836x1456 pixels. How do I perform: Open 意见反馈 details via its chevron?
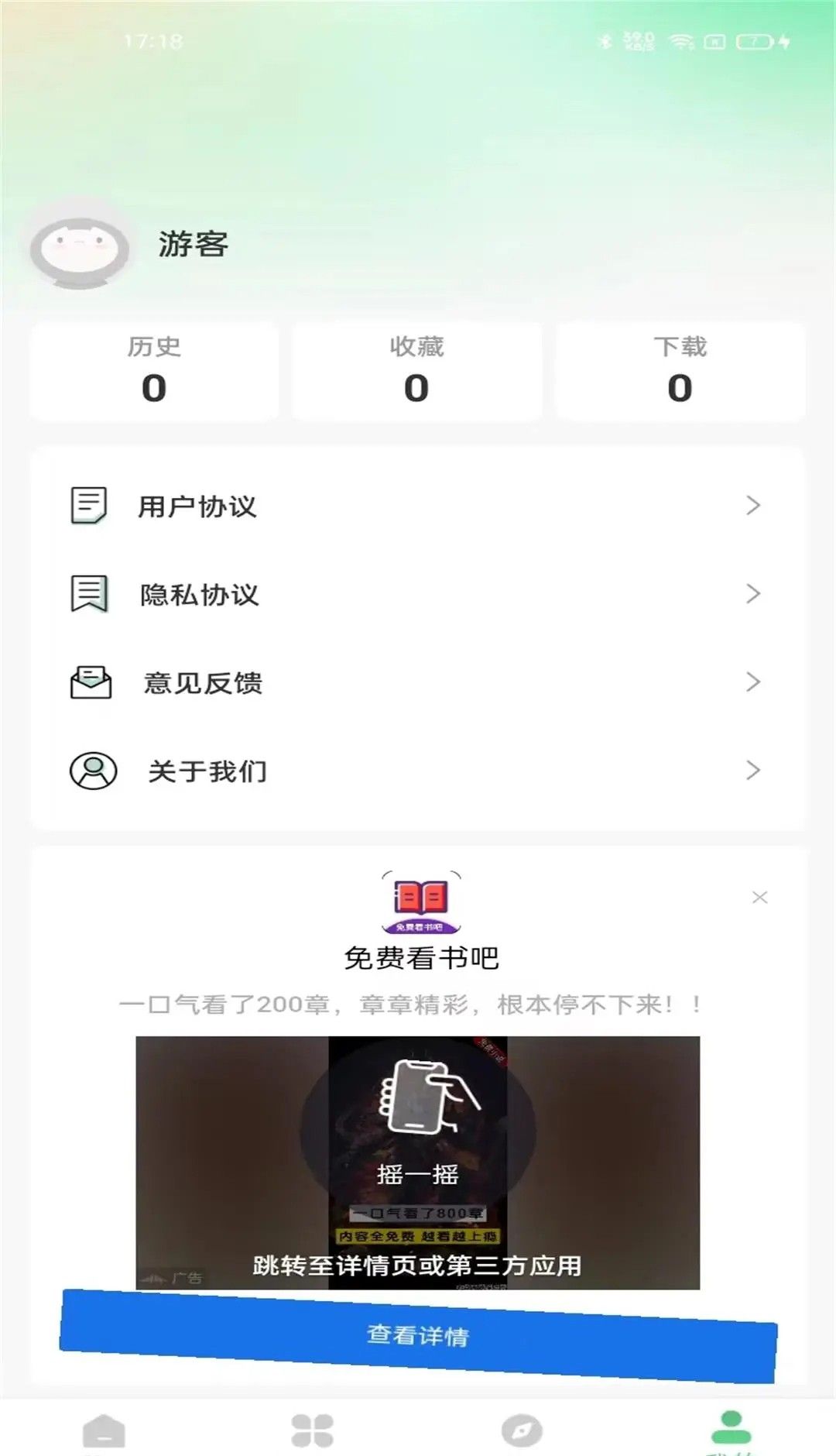pyautogui.click(x=752, y=682)
